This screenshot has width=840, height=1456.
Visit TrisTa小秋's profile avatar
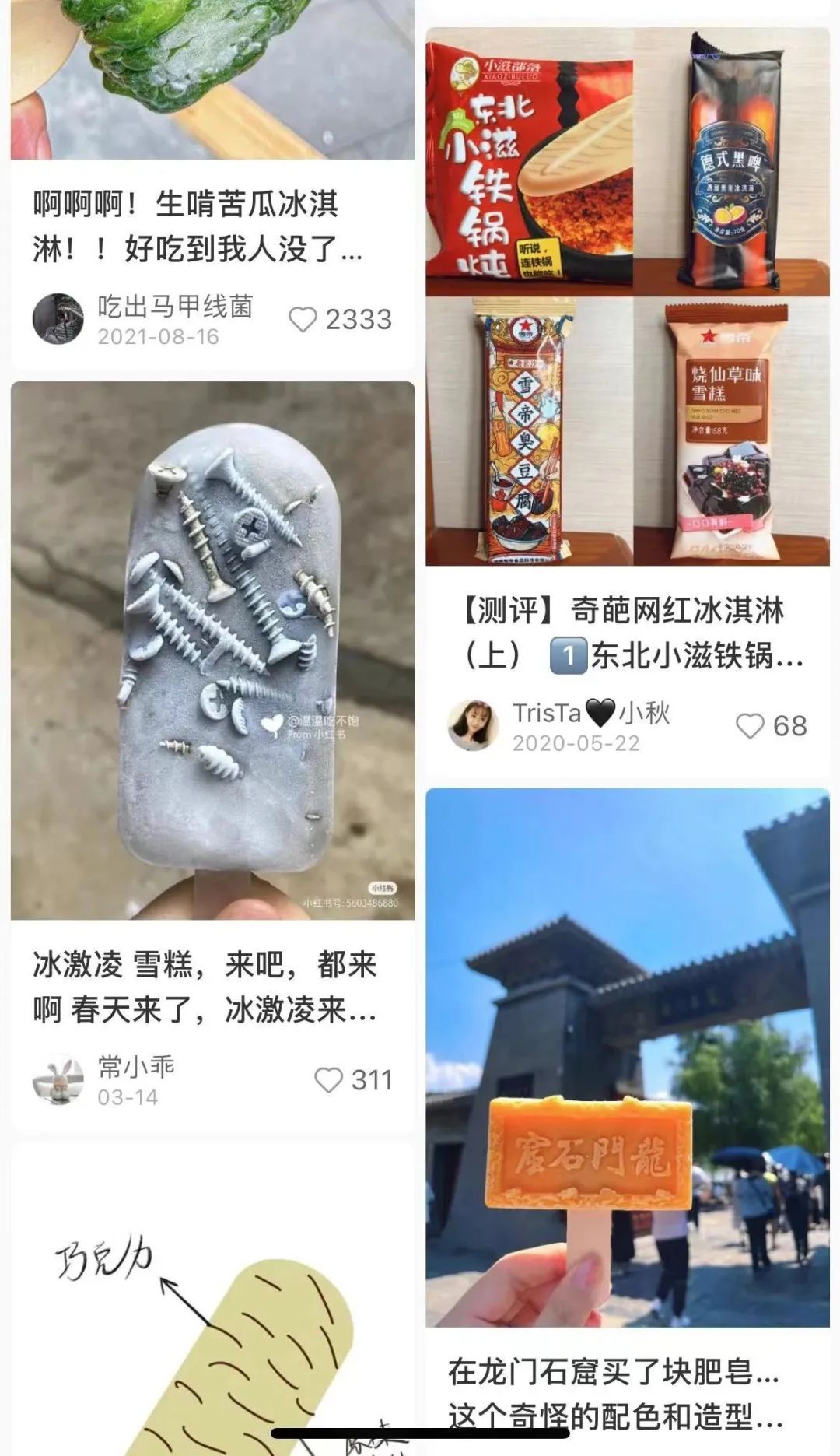(473, 725)
